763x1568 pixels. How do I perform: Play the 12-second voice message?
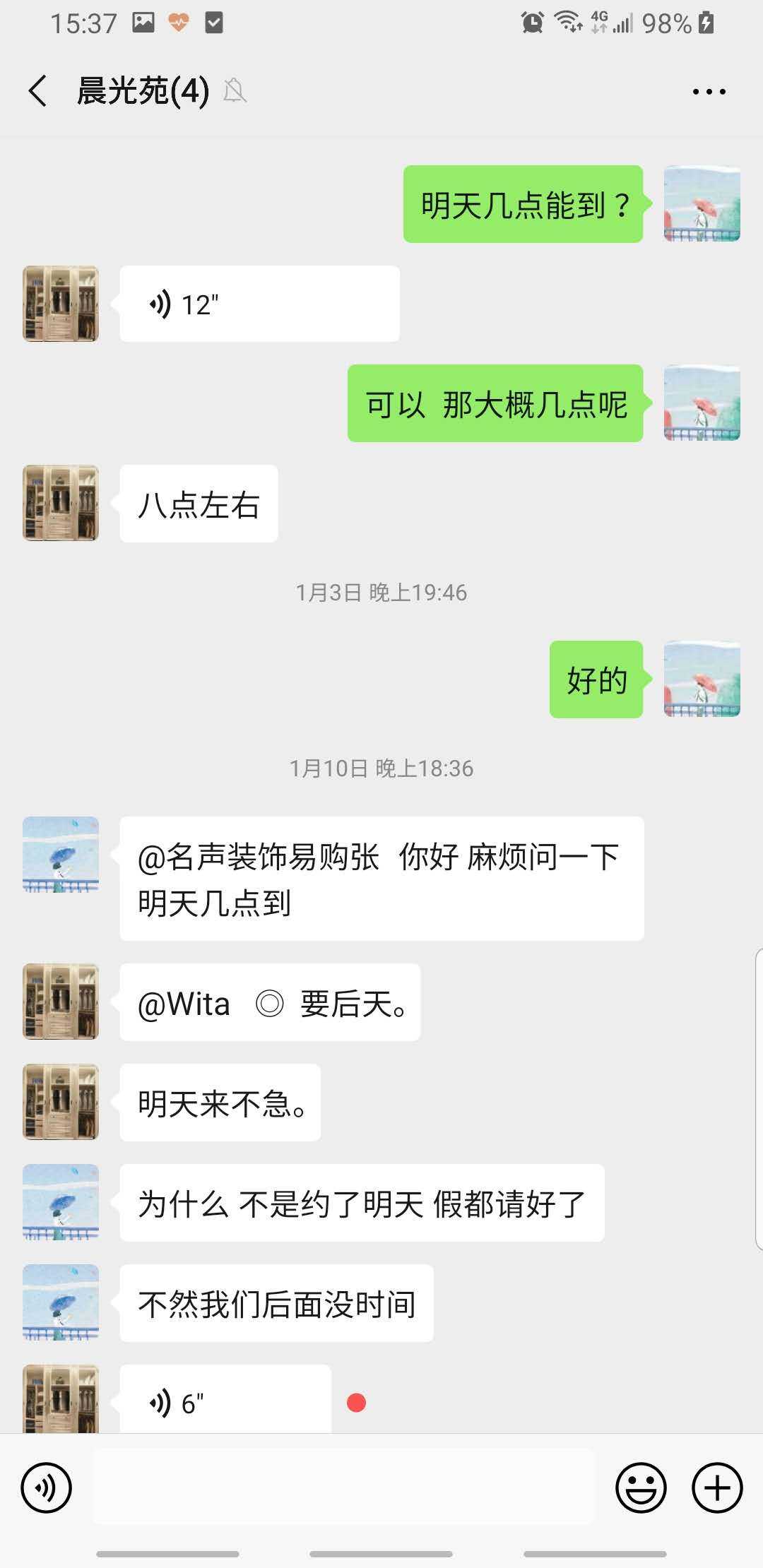[x=259, y=304]
